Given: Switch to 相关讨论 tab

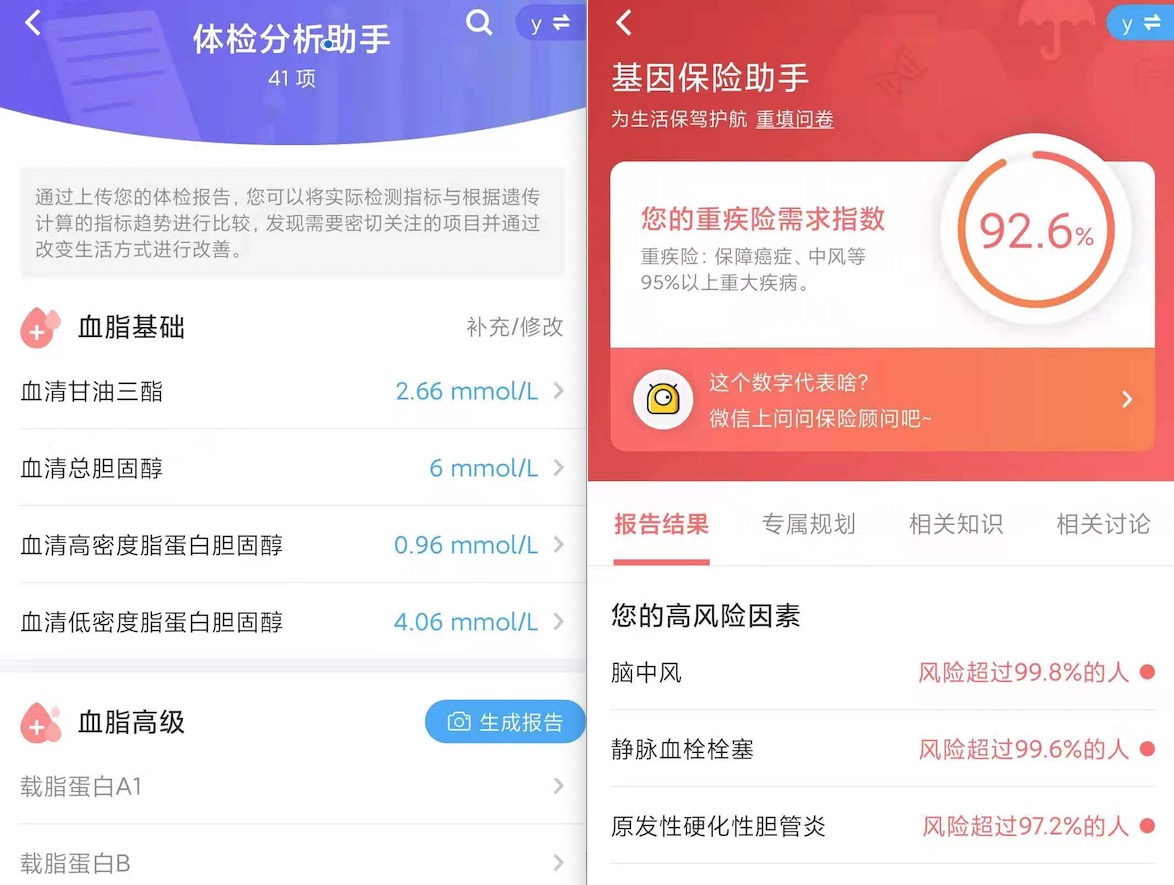Looking at the screenshot, I should pos(1103,524).
